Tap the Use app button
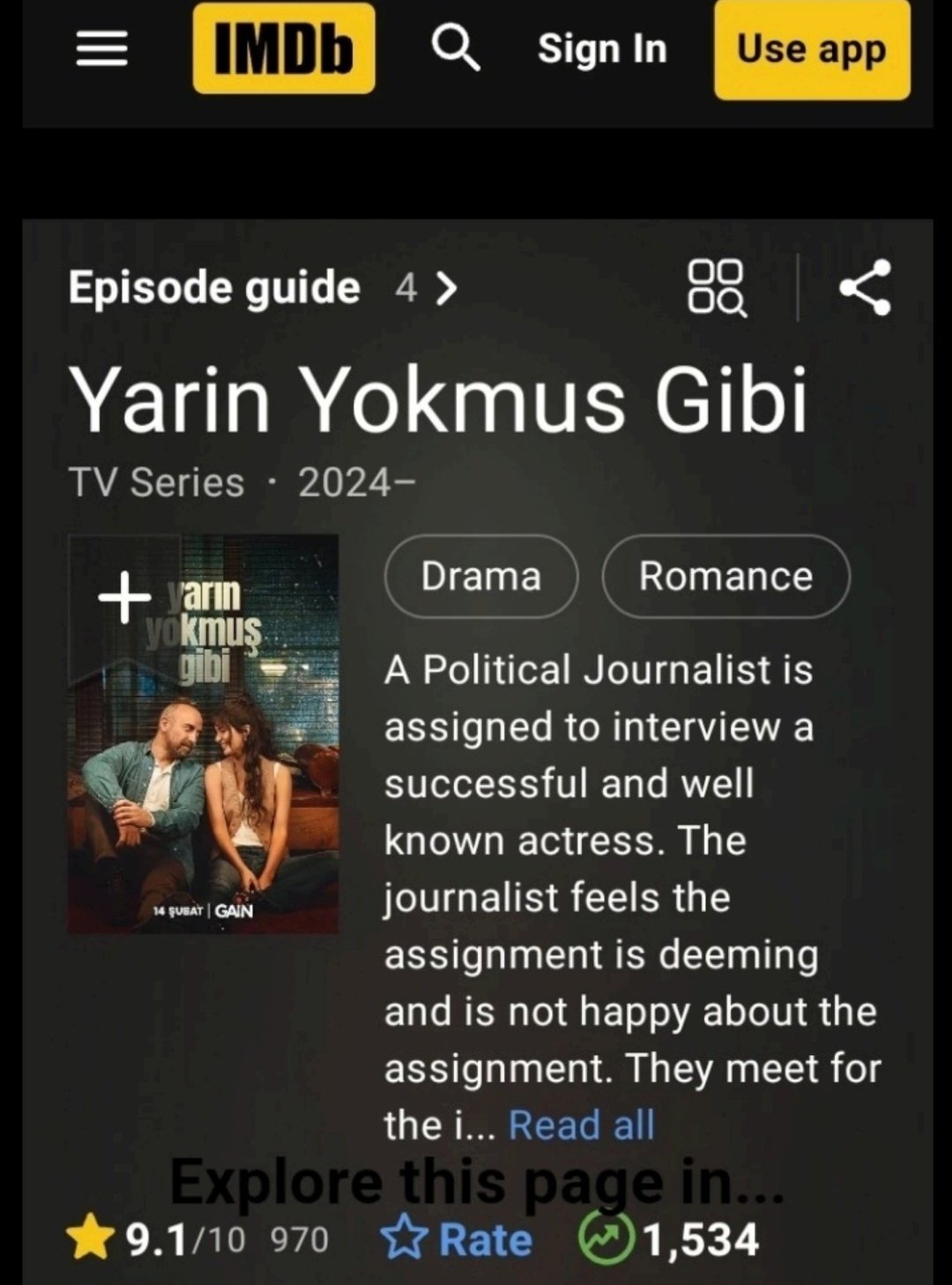 pyautogui.click(x=811, y=49)
